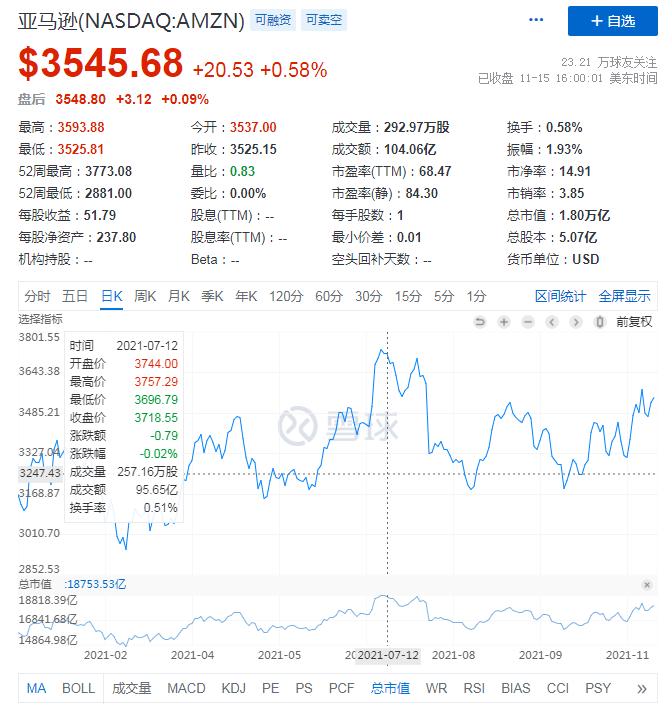Open 区间统计 range statistics
The height and width of the screenshot is (714, 672).
point(560,296)
